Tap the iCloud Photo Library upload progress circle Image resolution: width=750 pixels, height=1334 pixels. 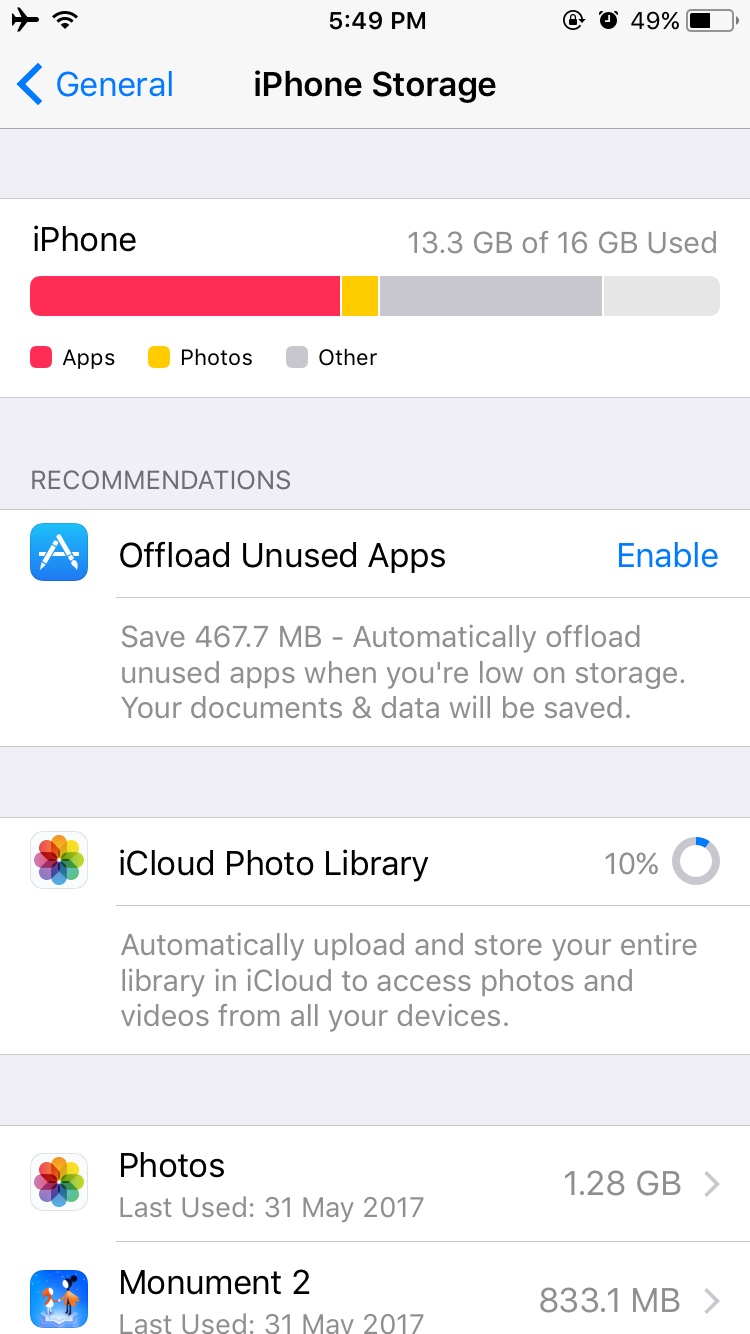(x=695, y=860)
